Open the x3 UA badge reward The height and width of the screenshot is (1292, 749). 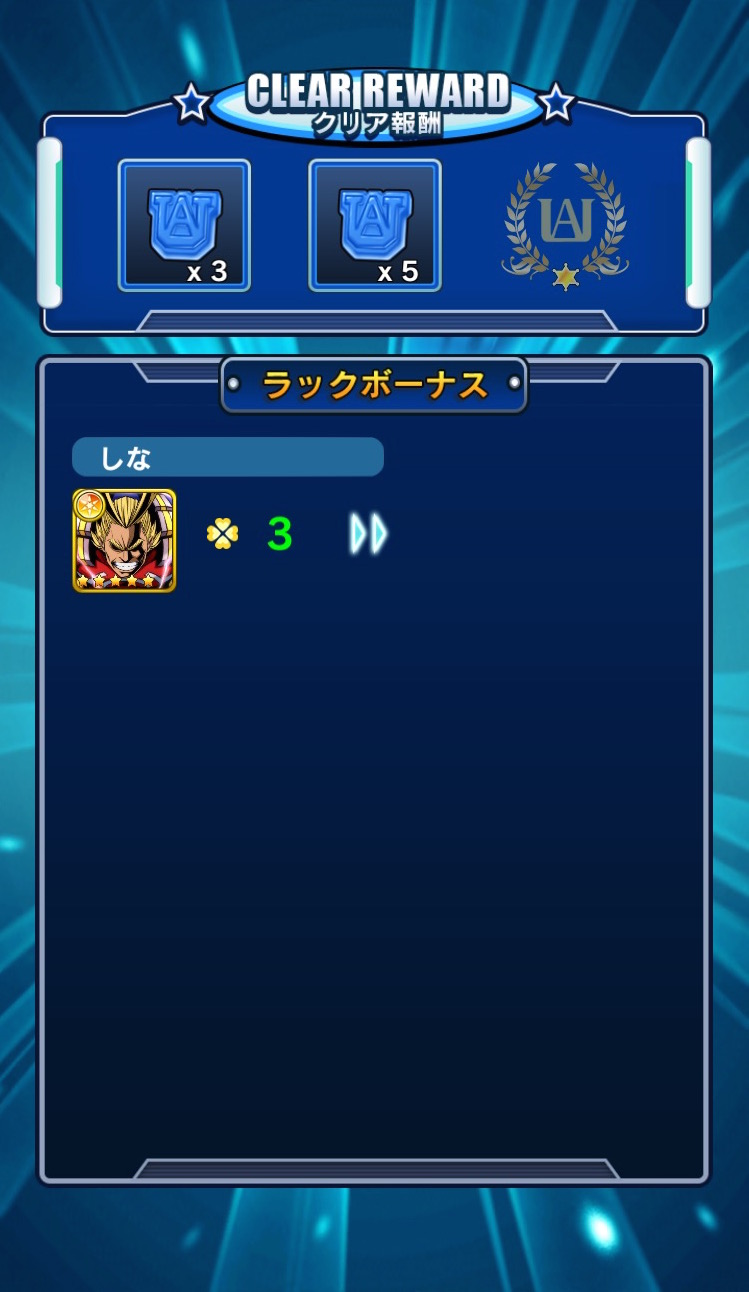click(184, 226)
